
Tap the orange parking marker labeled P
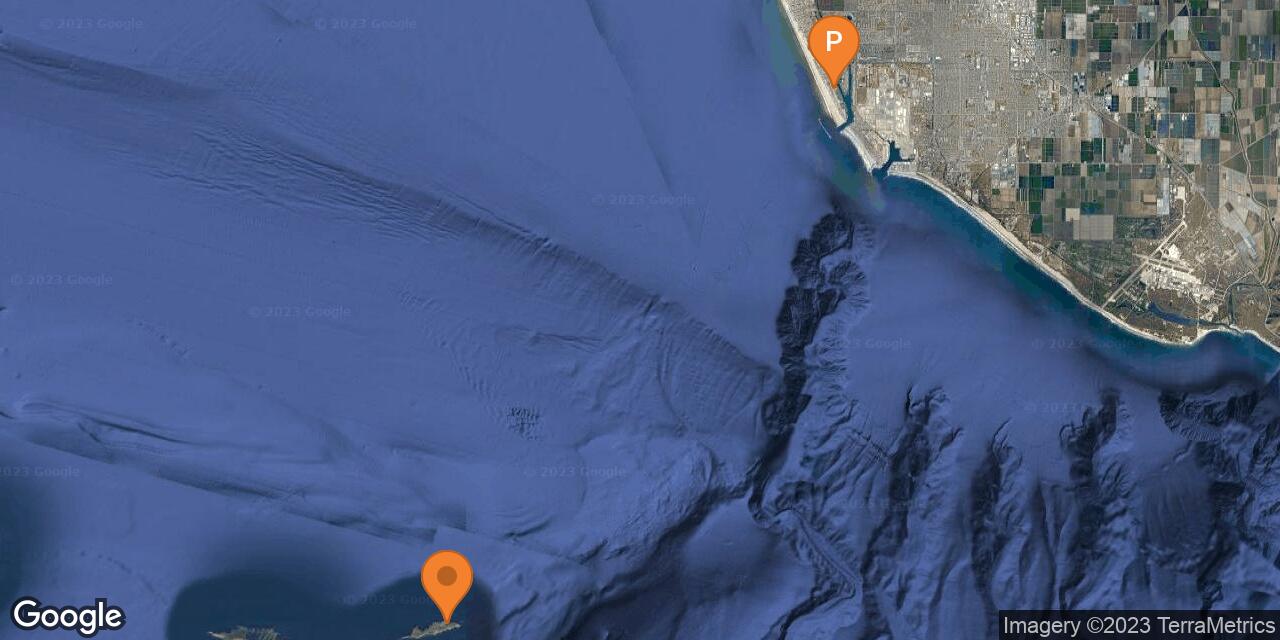click(x=833, y=45)
